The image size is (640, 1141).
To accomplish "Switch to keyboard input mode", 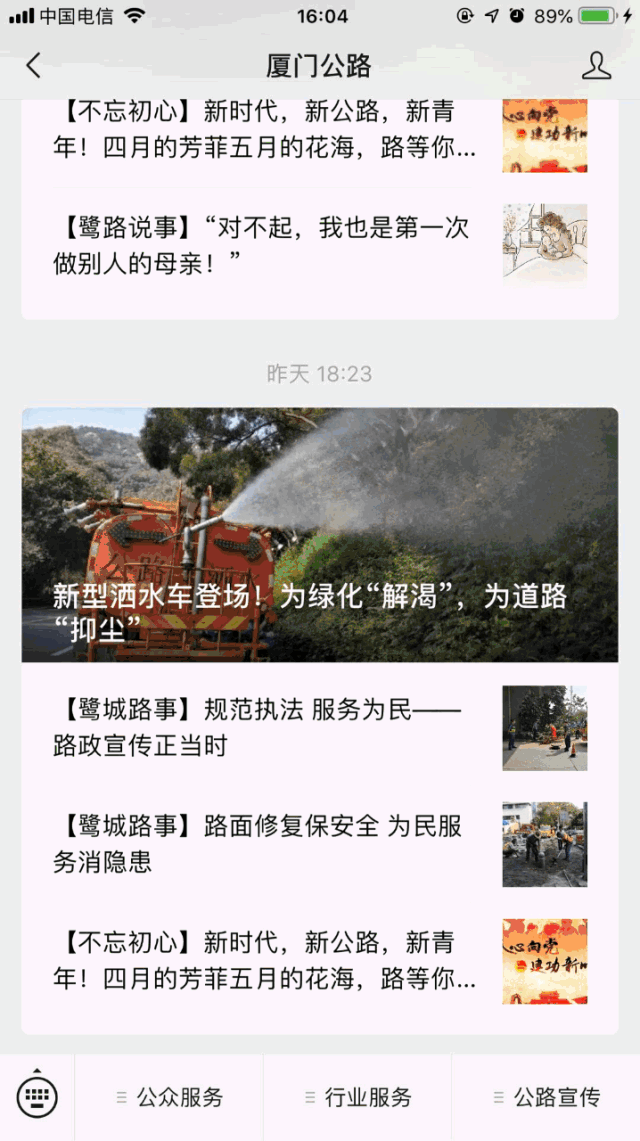I will pyautogui.click(x=37, y=1096).
